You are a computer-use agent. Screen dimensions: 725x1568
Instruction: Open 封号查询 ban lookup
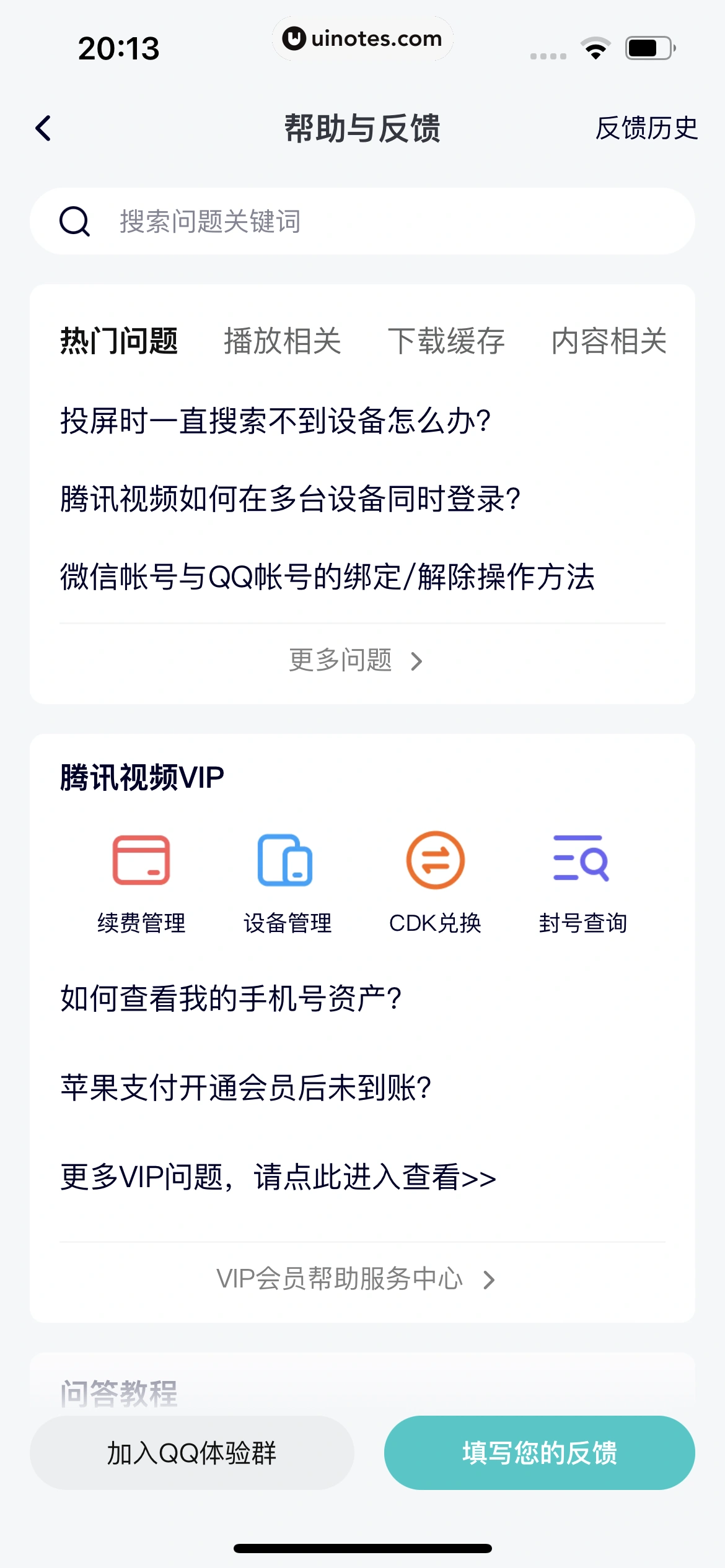[582, 880]
